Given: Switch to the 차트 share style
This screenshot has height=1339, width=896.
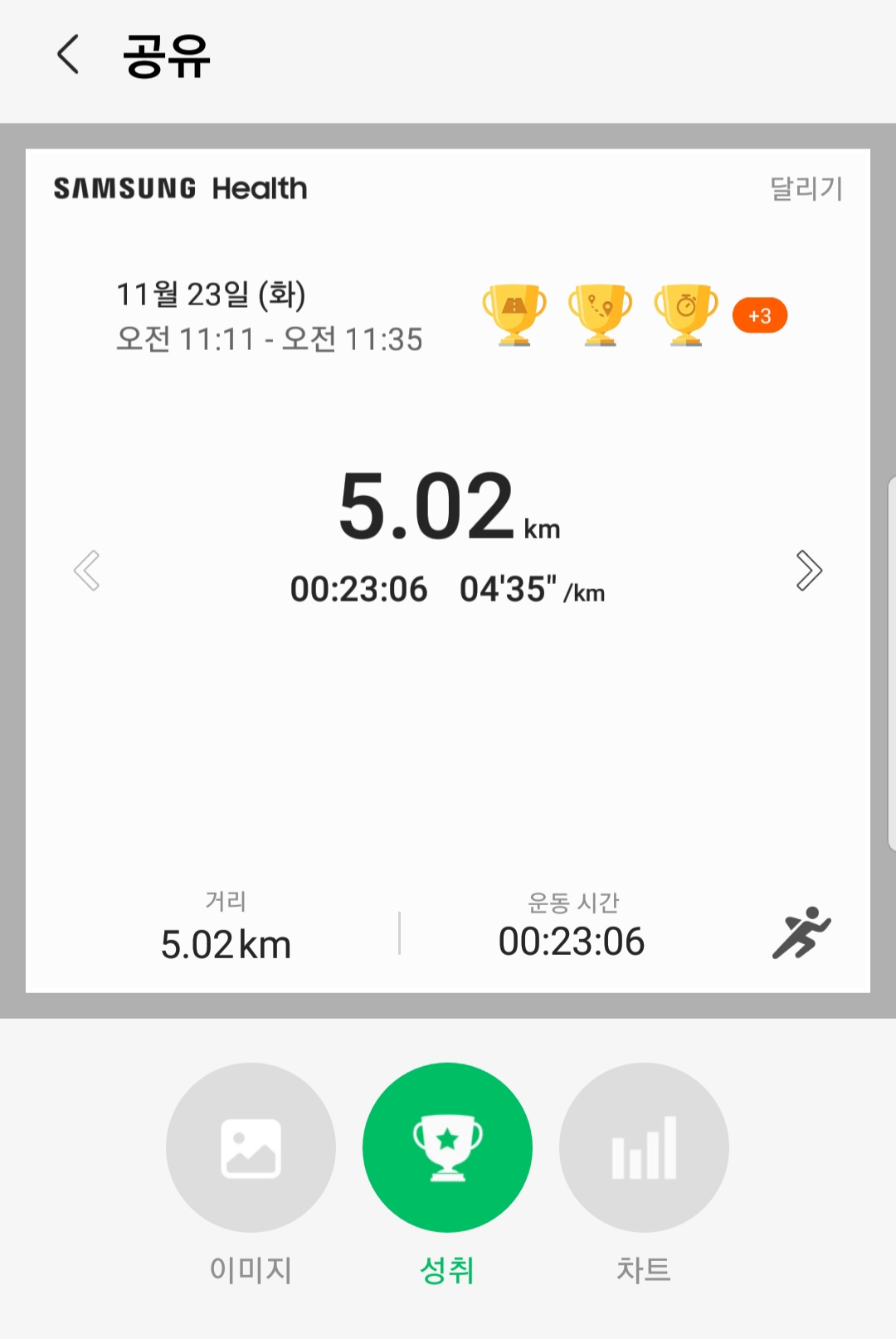Looking at the screenshot, I should (x=644, y=1148).
